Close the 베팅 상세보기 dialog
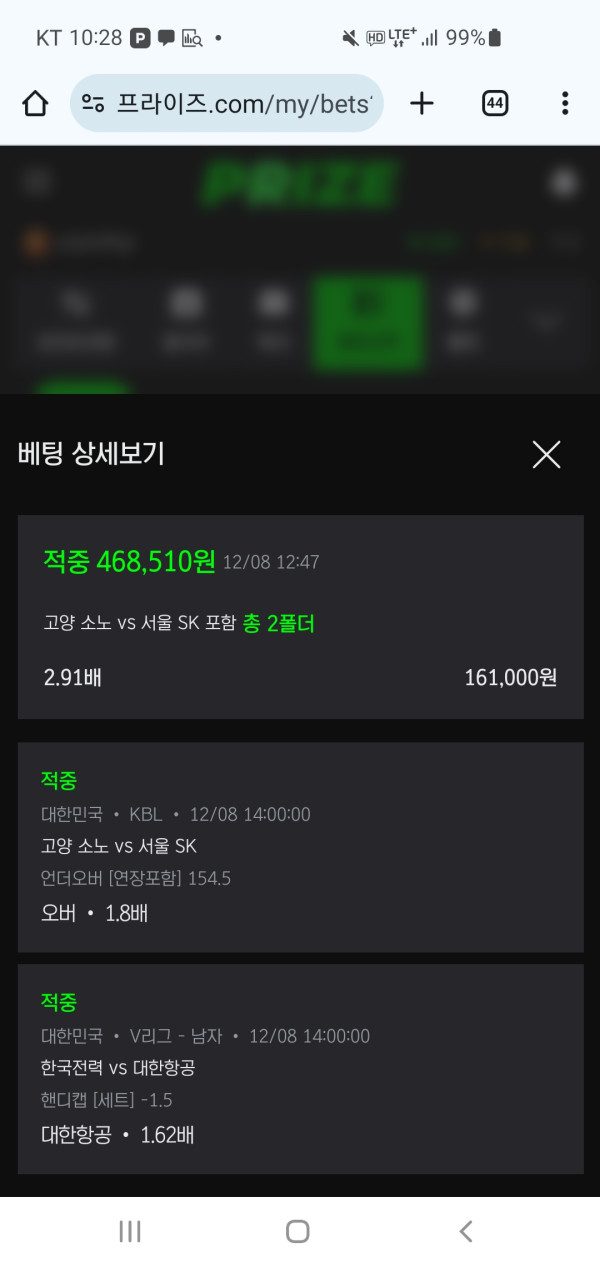Viewport: 600px width, 1267px height. [546, 455]
